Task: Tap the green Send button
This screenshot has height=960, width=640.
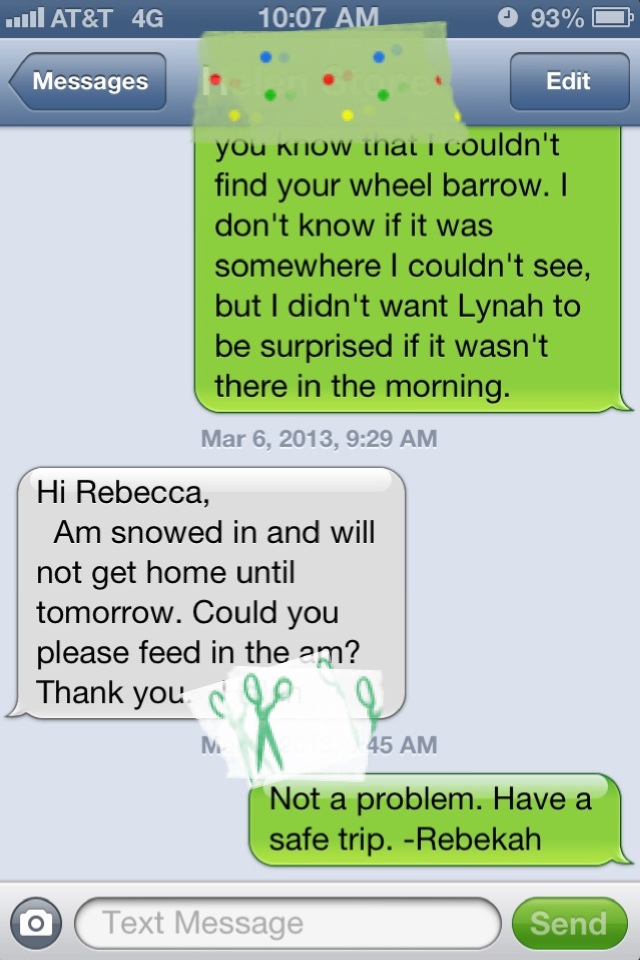Action: pyautogui.click(x=567, y=922)
